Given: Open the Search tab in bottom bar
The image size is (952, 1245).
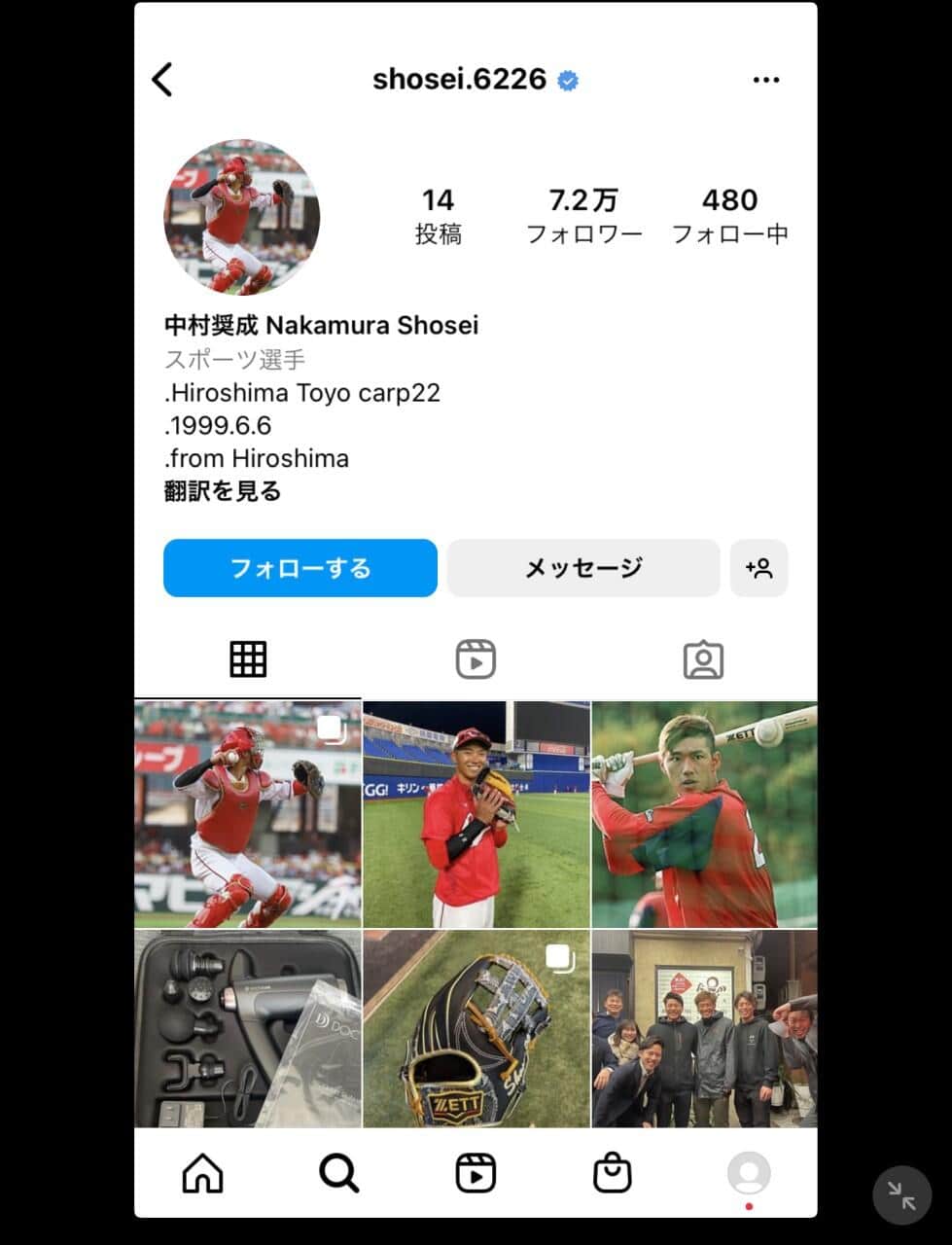Looking at the screenshot, I should click(x=338, y=1174).
